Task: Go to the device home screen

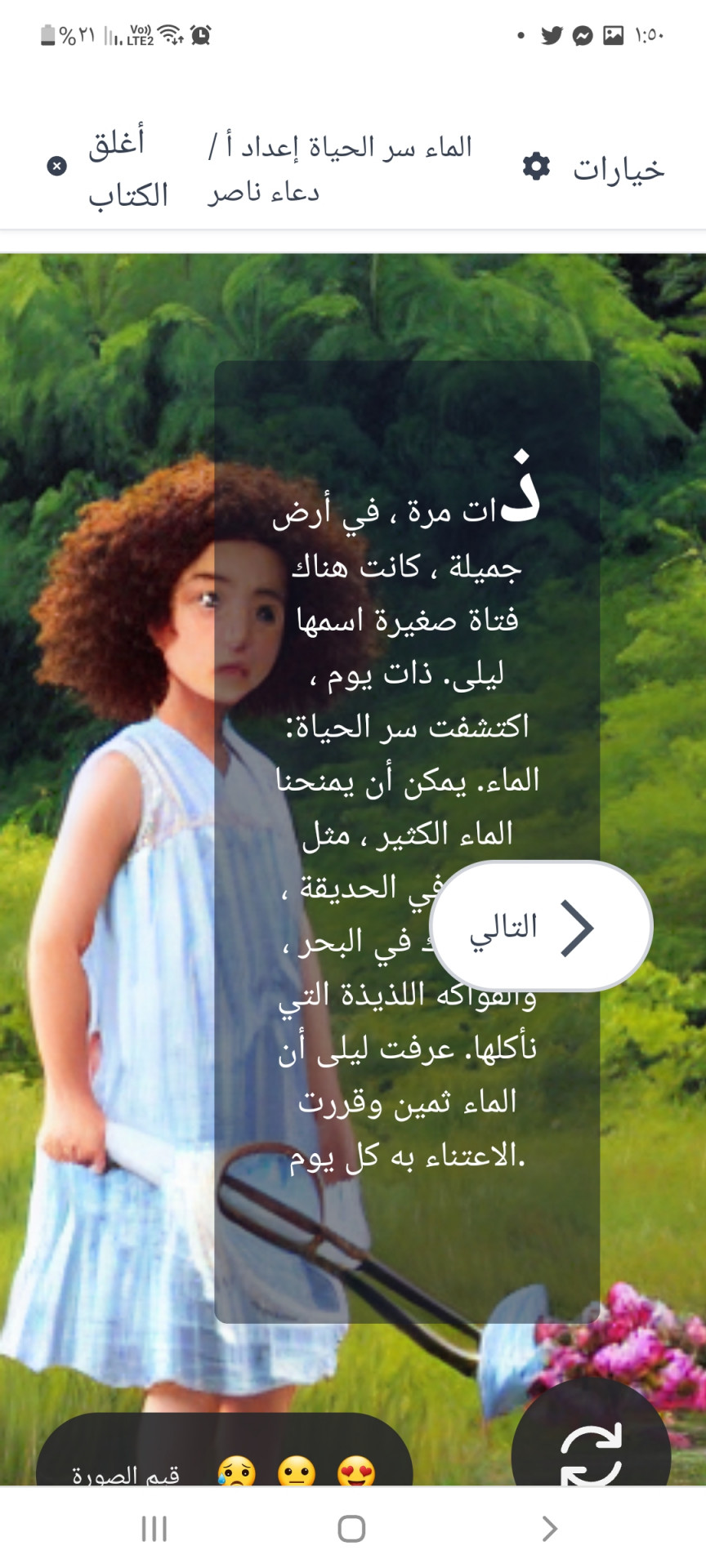Action: 351,1528
